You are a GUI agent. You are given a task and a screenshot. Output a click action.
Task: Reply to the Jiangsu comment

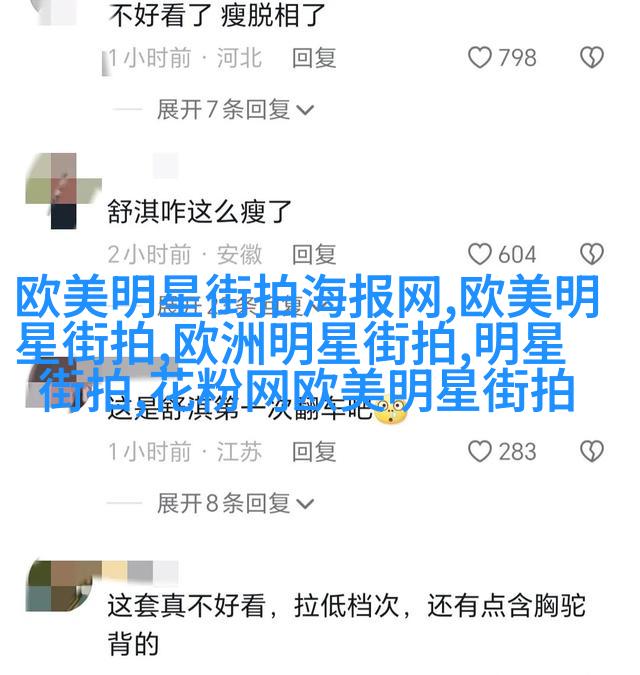click(314, 452)
